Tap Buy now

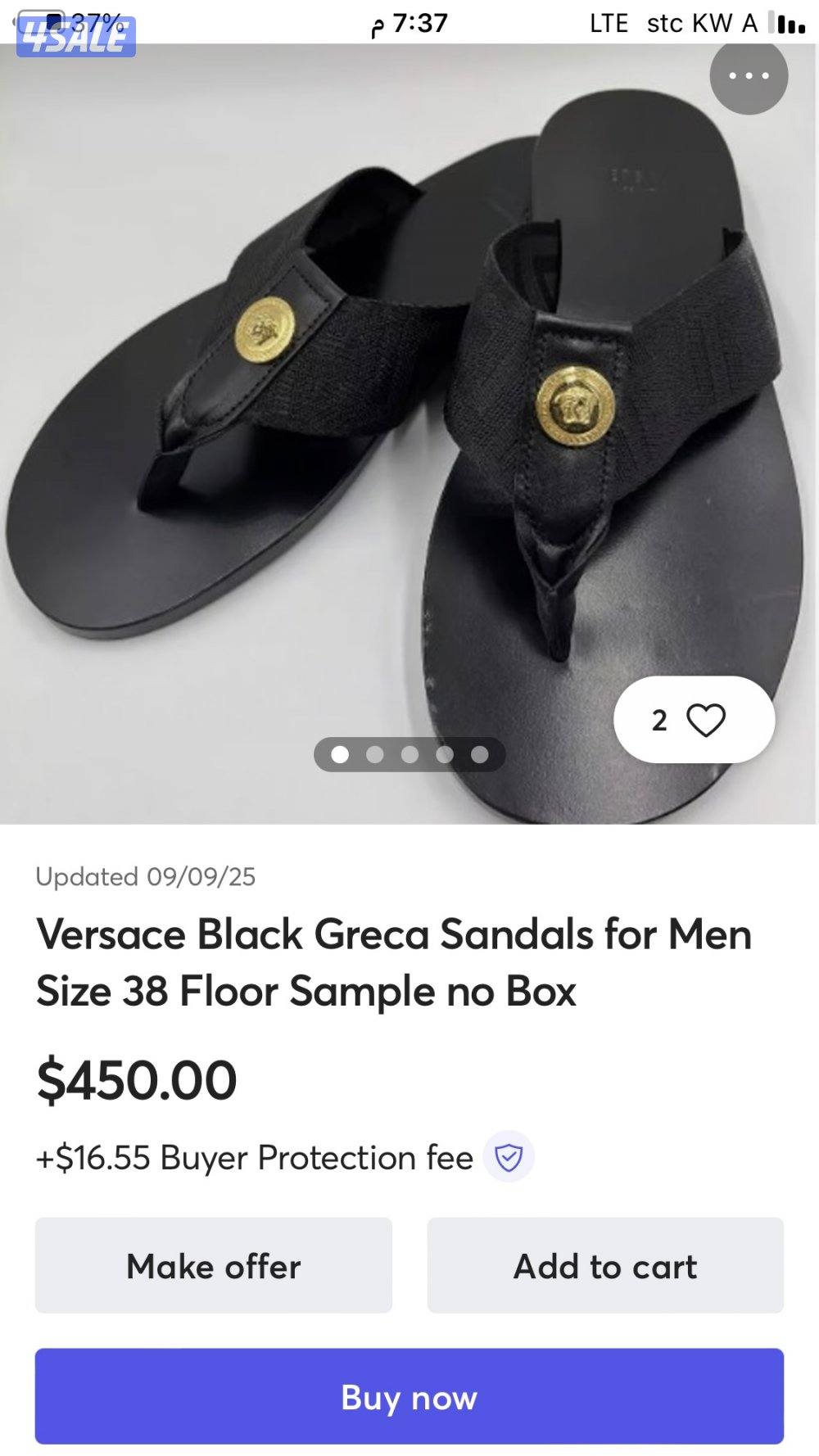(409, 1397)
